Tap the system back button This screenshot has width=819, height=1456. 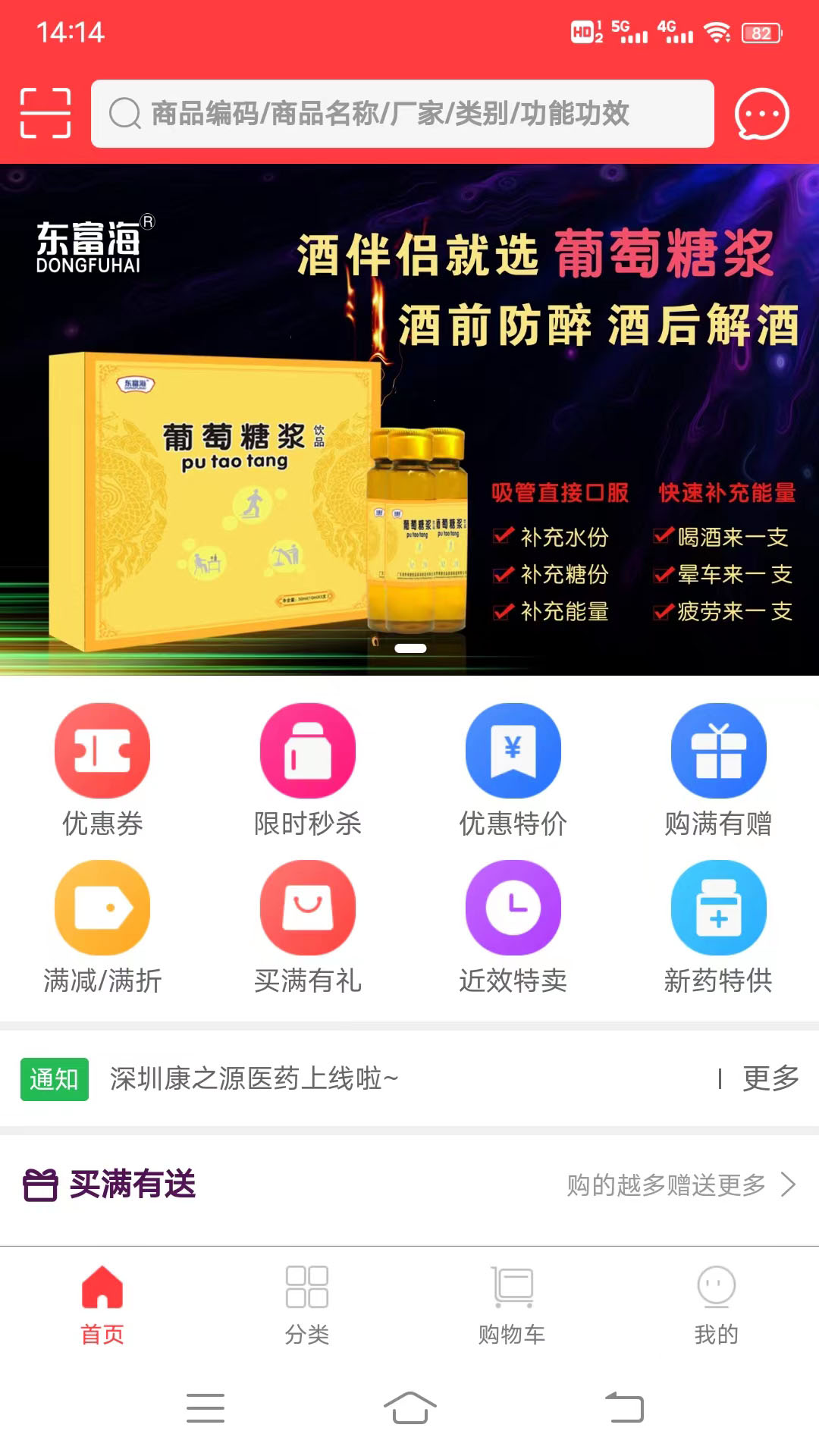[x=624, y=1408]
